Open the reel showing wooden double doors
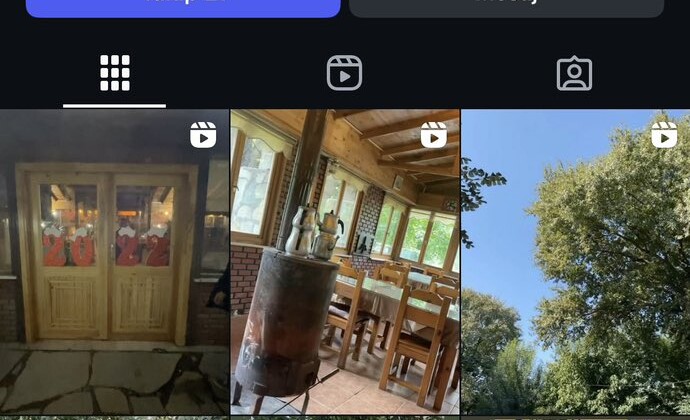The width and height of the screenshot is (690, 420). click(114, 260)
